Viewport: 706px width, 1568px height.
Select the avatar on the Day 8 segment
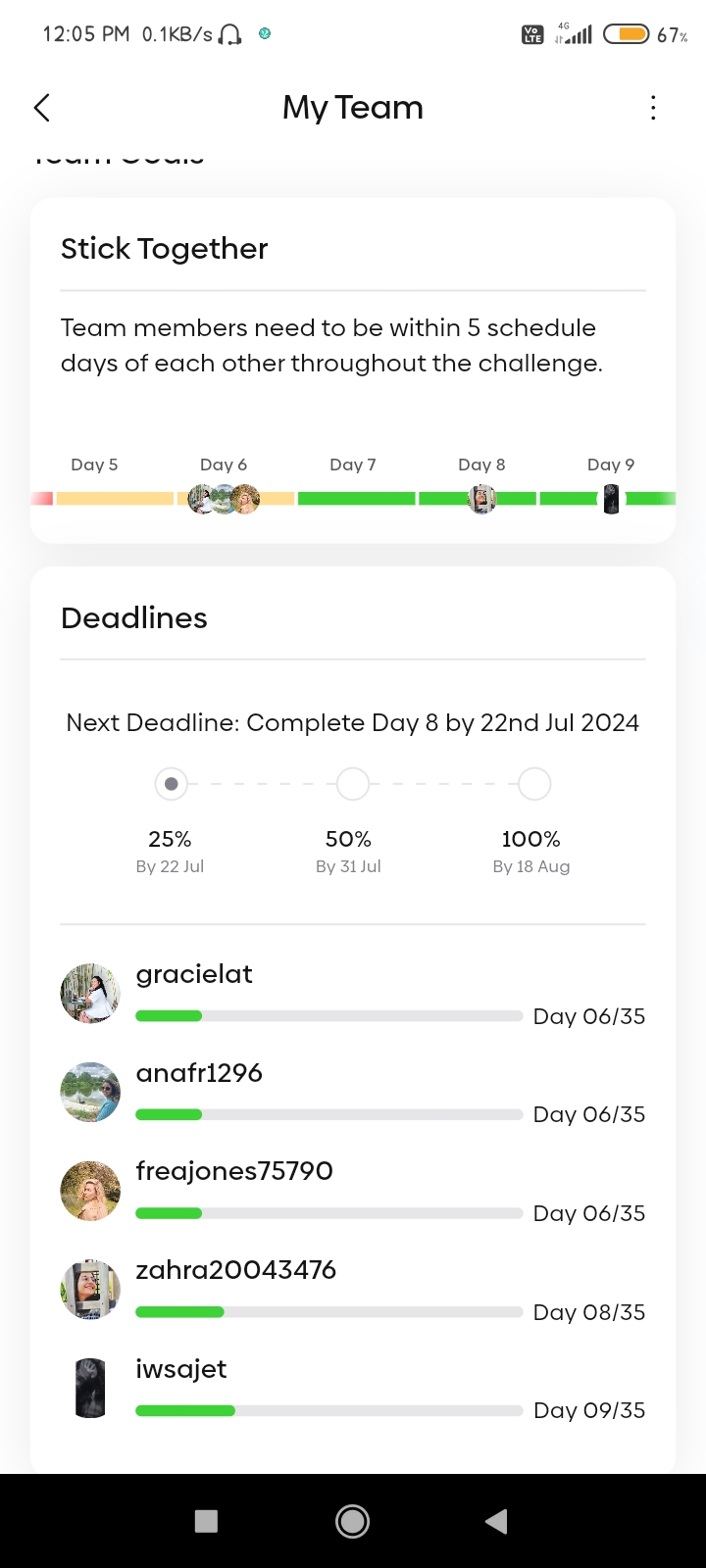click(x=481, y=499)
